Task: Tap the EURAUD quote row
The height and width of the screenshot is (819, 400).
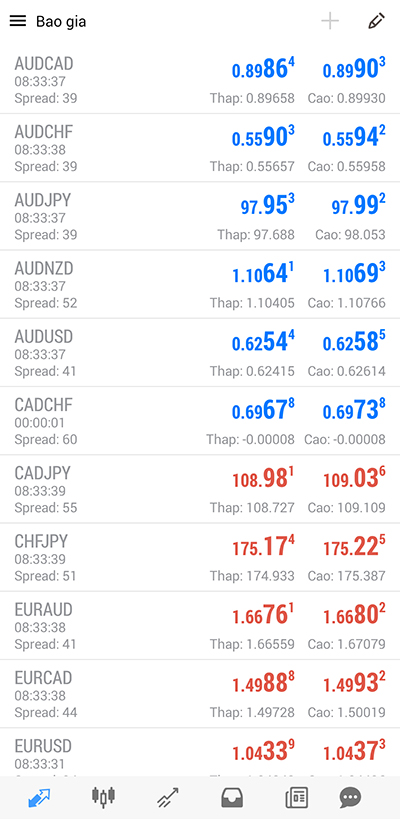Action: tap(200, 626)
